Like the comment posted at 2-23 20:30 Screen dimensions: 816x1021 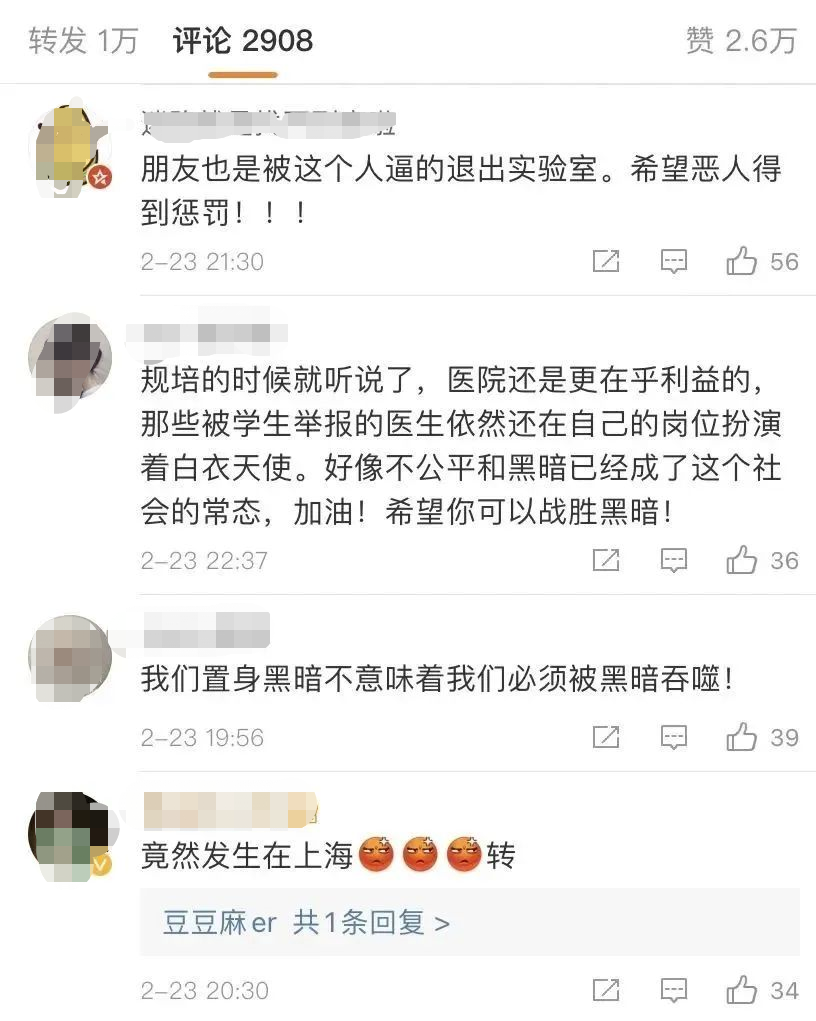(742, 991)
